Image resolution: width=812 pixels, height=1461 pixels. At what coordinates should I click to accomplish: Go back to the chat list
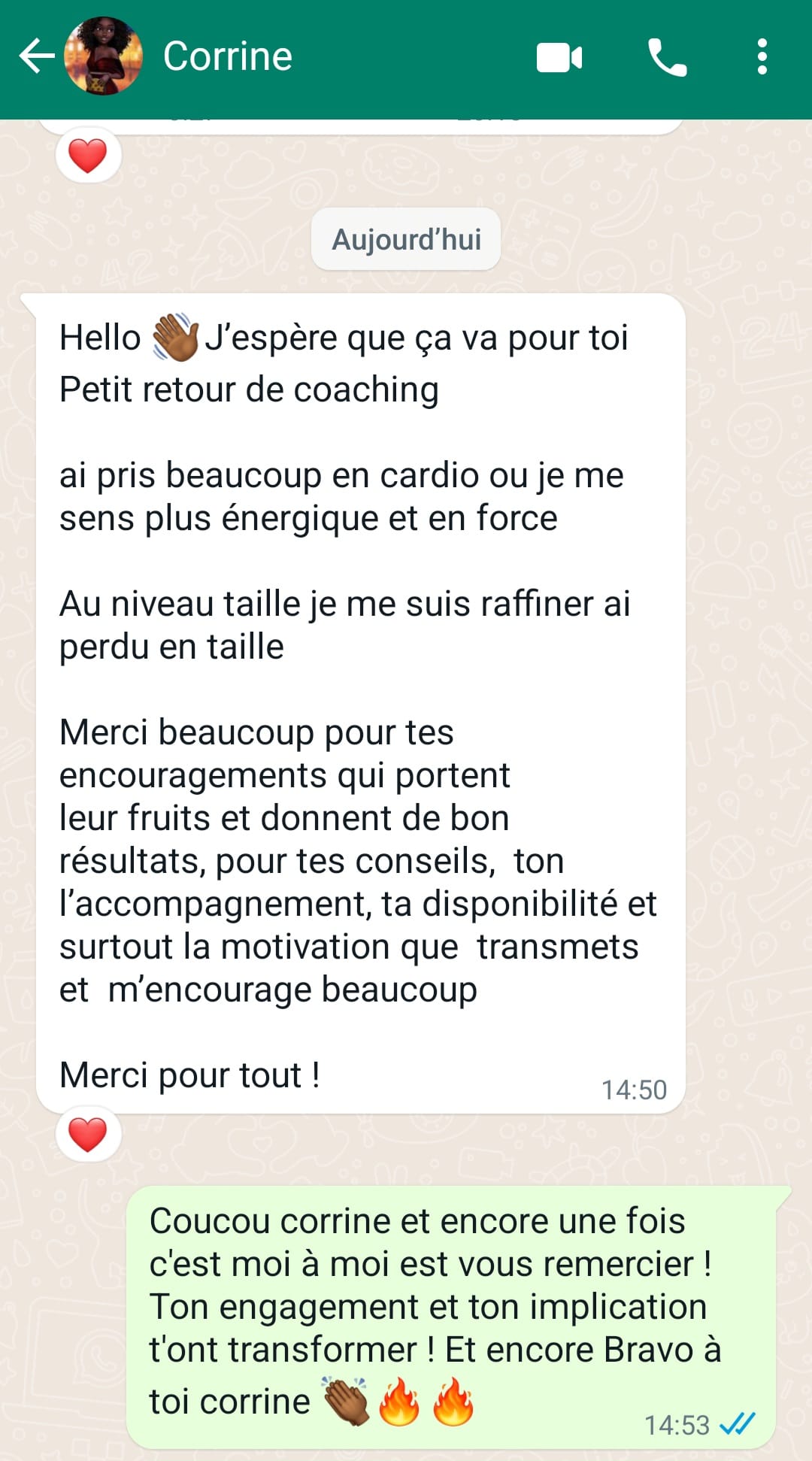36,56
